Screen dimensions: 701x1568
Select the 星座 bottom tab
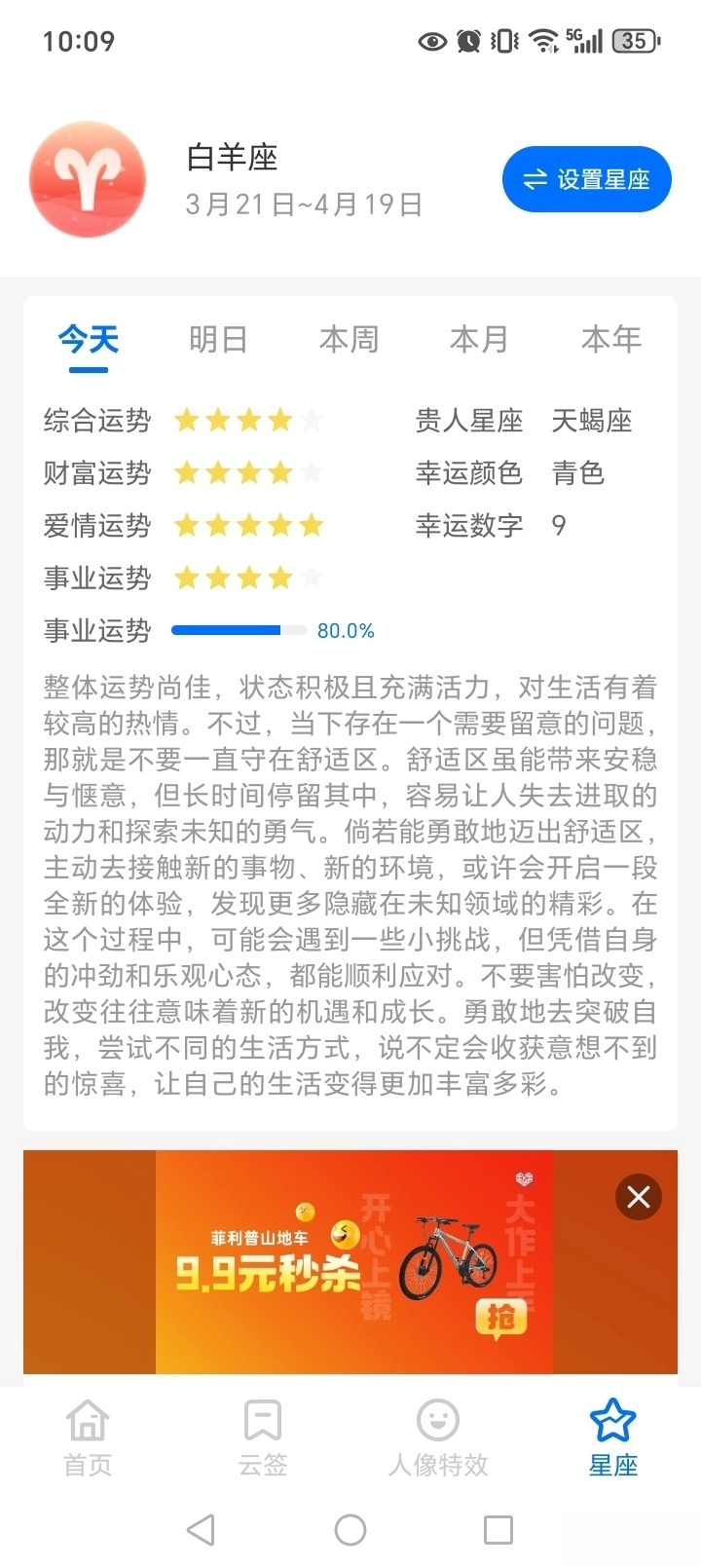click(x=613, y=1438)
